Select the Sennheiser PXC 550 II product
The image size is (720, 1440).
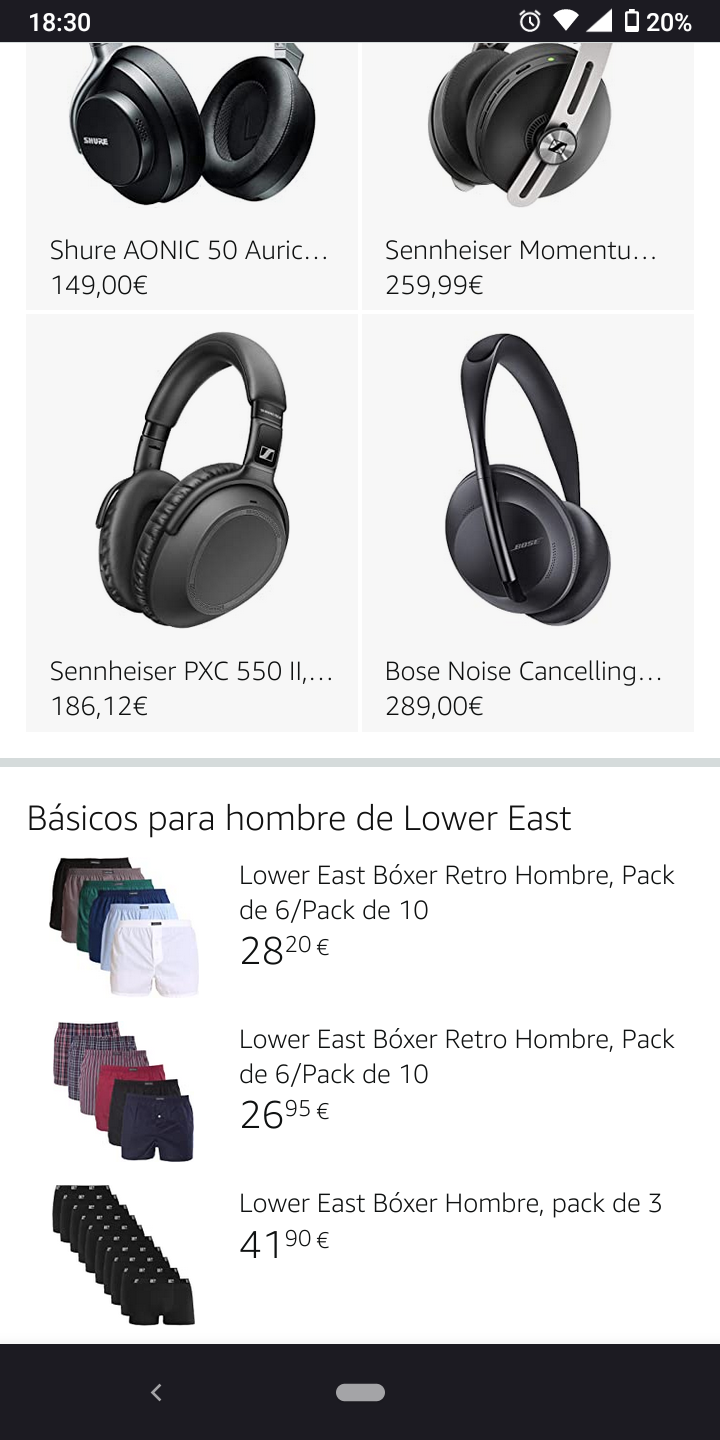tap(191, 522)
